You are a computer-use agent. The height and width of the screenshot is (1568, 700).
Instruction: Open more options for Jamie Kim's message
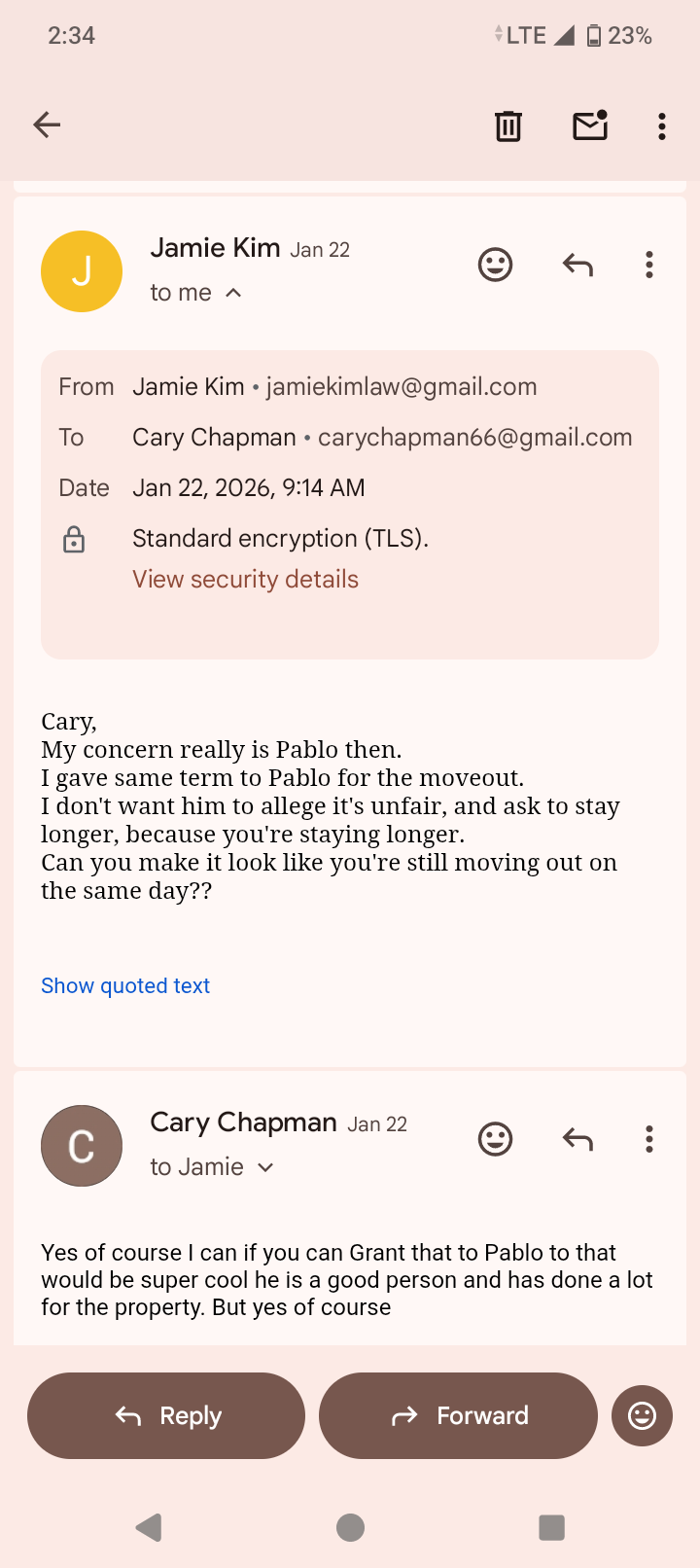point(649,265)
